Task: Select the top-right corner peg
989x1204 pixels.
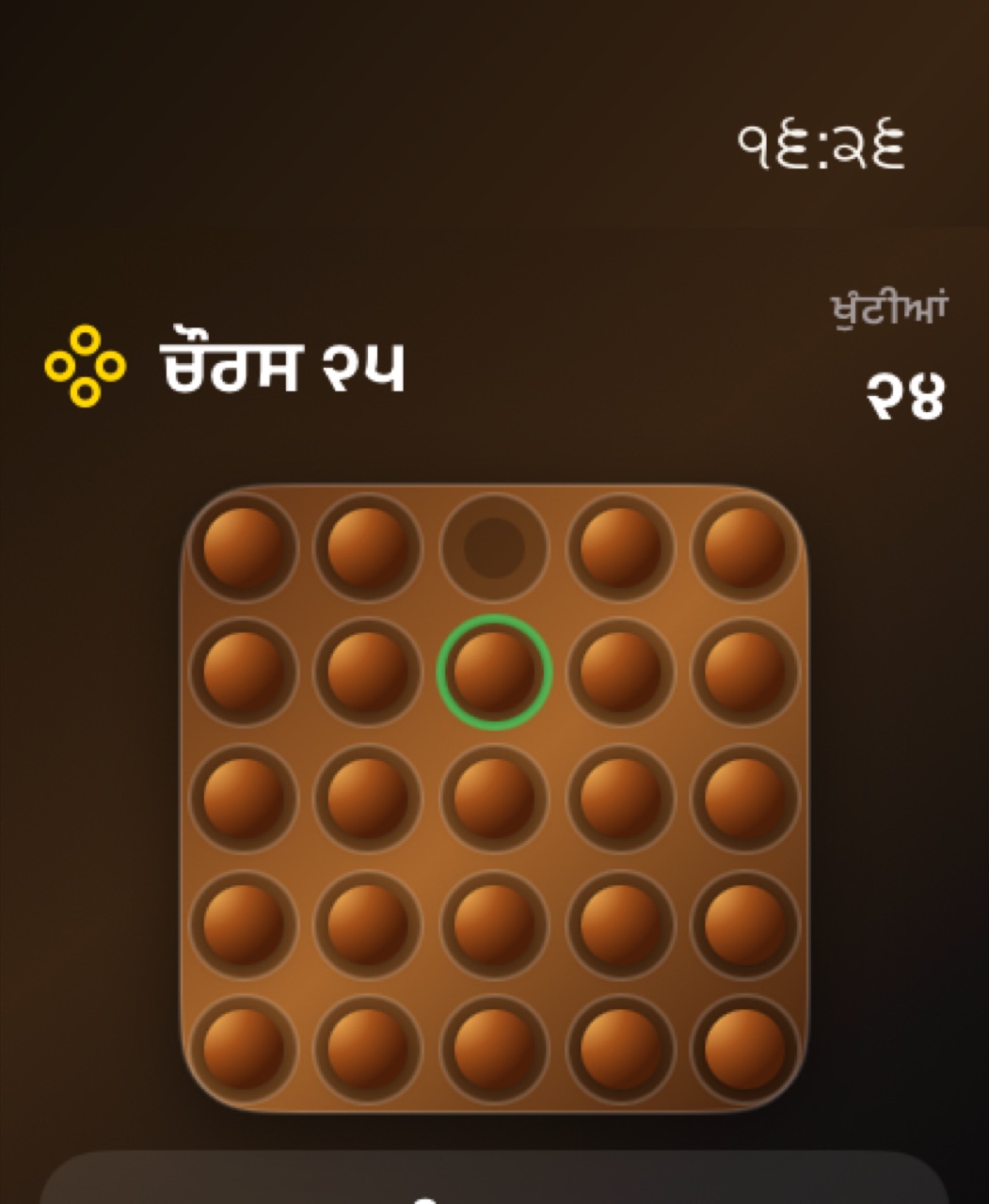Action: 744,547
